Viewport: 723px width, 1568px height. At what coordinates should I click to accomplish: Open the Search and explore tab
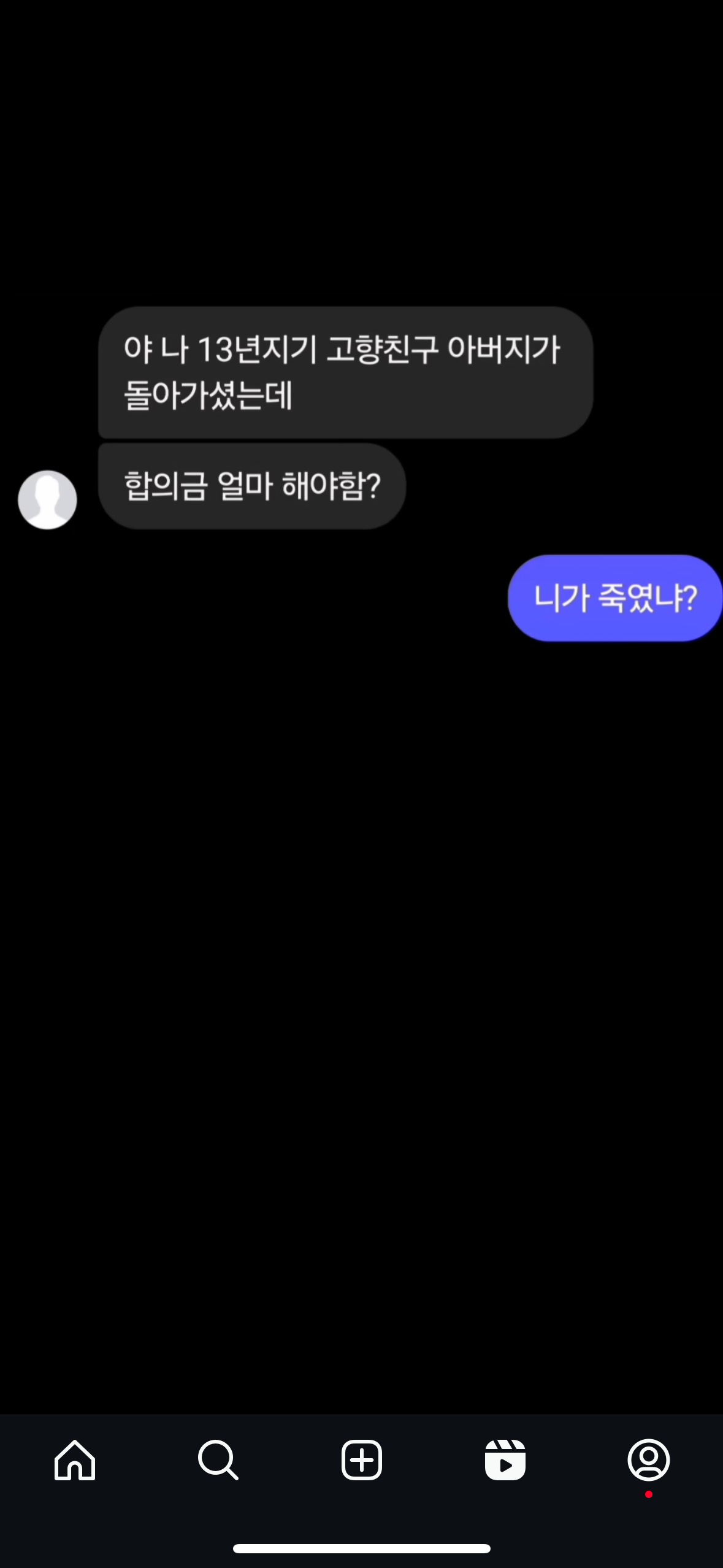click(218, 1460)
